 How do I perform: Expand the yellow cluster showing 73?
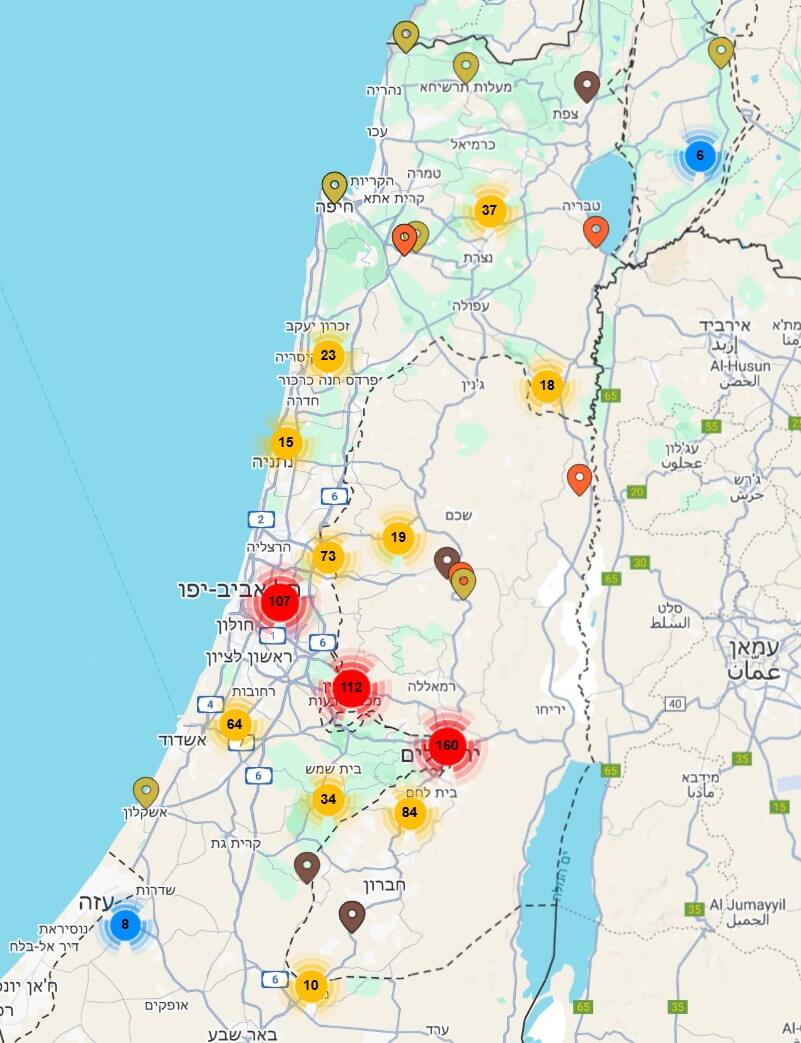pos(328,557)
